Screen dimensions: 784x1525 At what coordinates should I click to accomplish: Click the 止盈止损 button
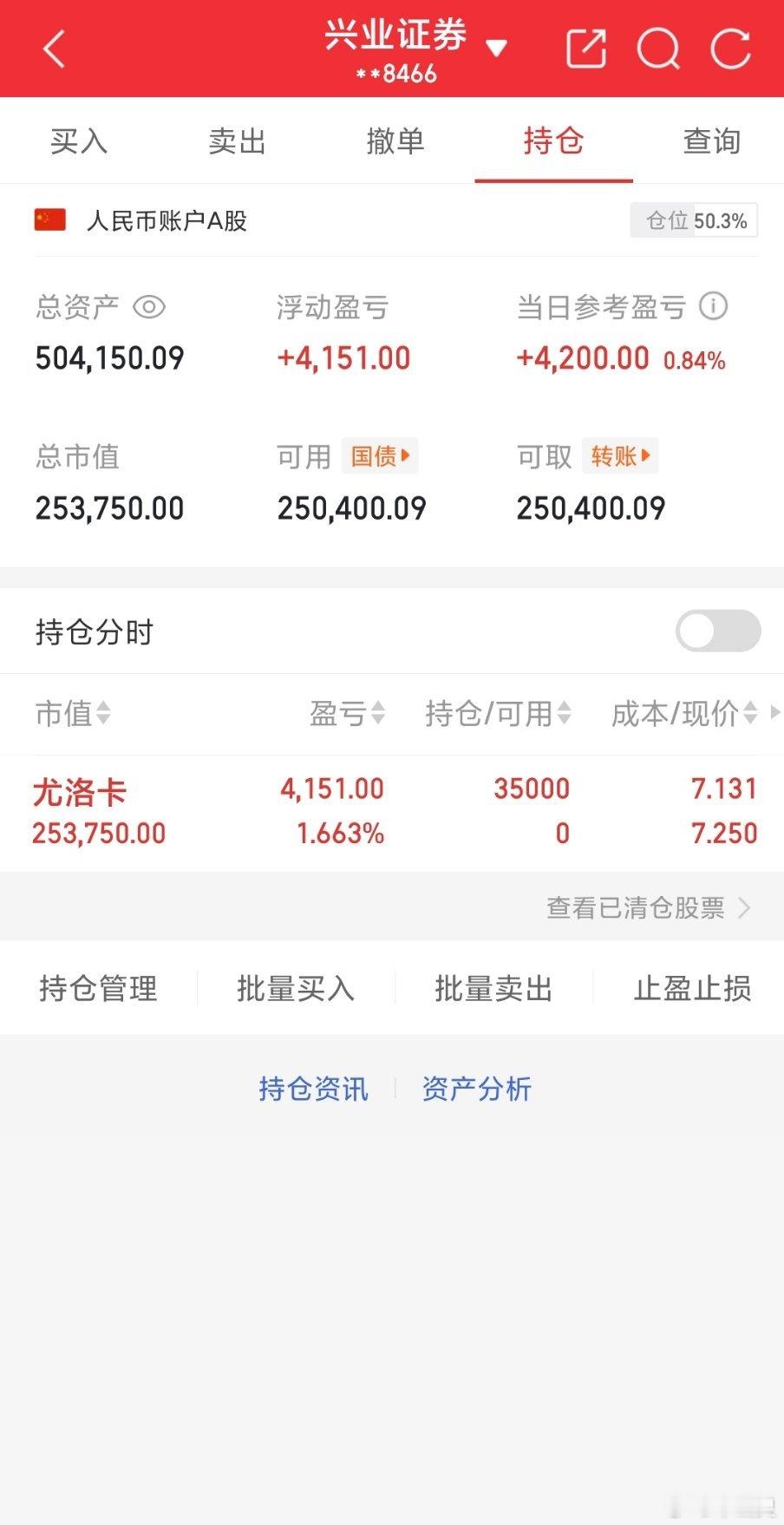tap(689, 988)
